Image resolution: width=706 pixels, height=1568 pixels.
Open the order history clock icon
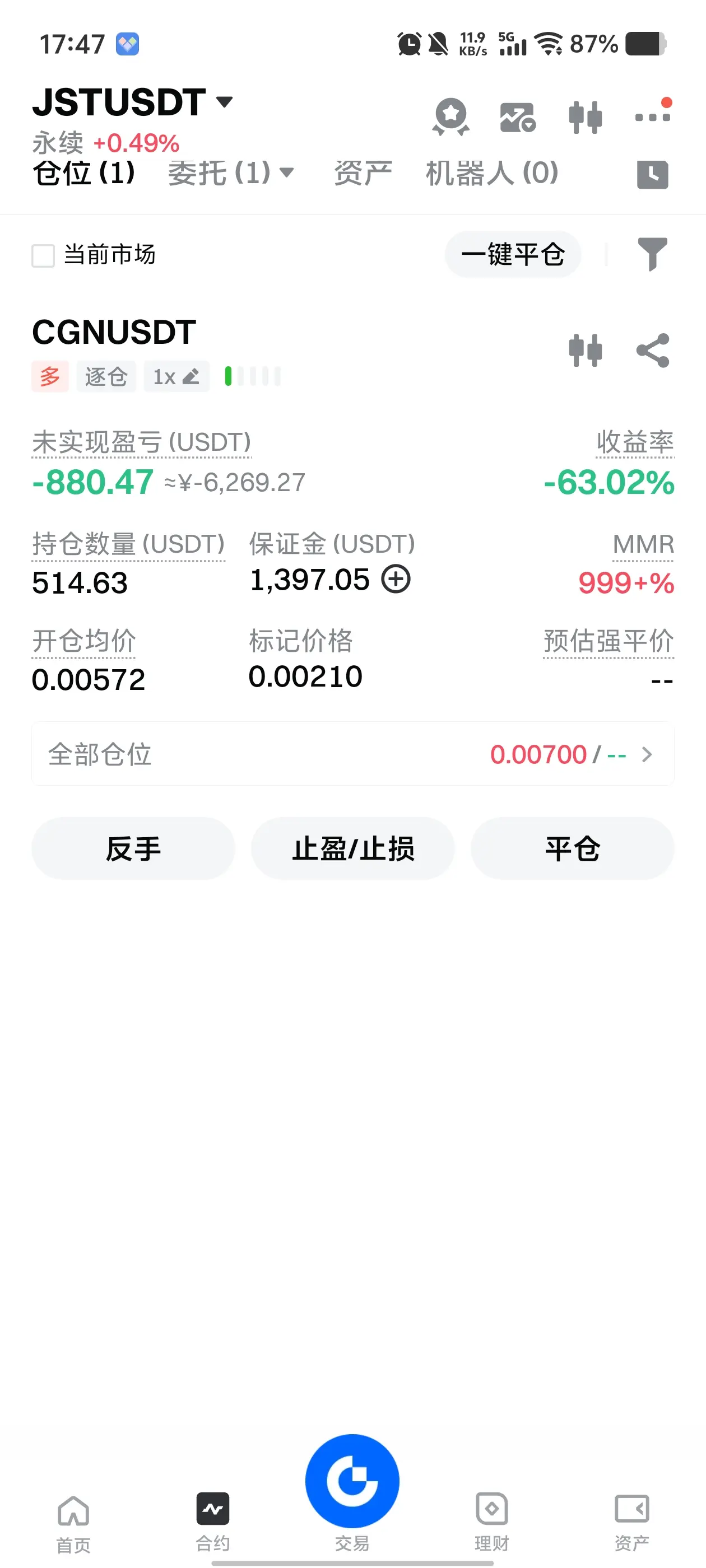[652, 175]
